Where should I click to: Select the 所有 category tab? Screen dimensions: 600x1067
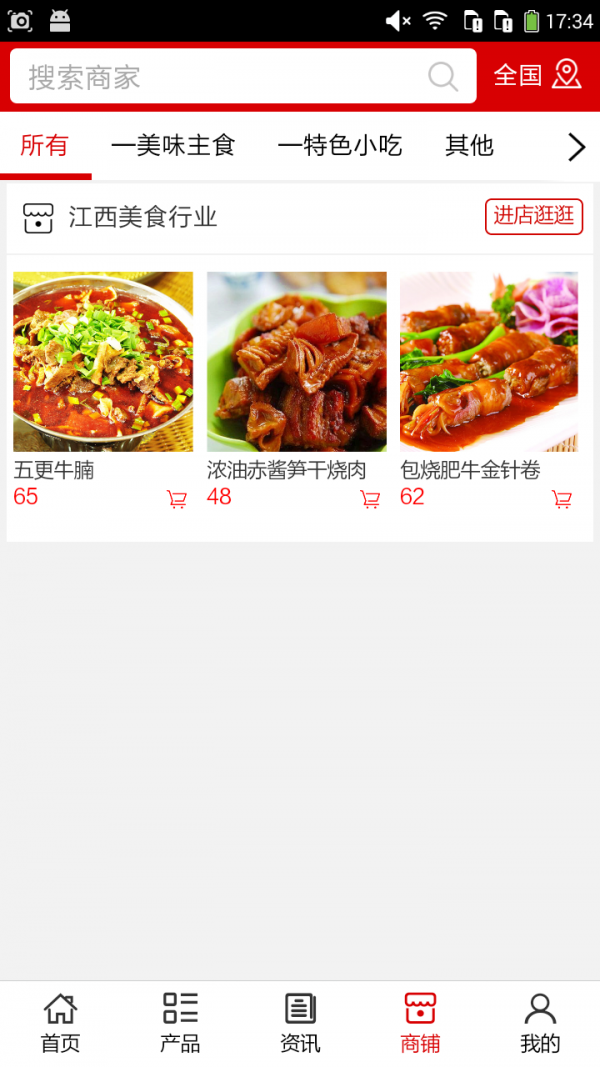click(45, 146)
